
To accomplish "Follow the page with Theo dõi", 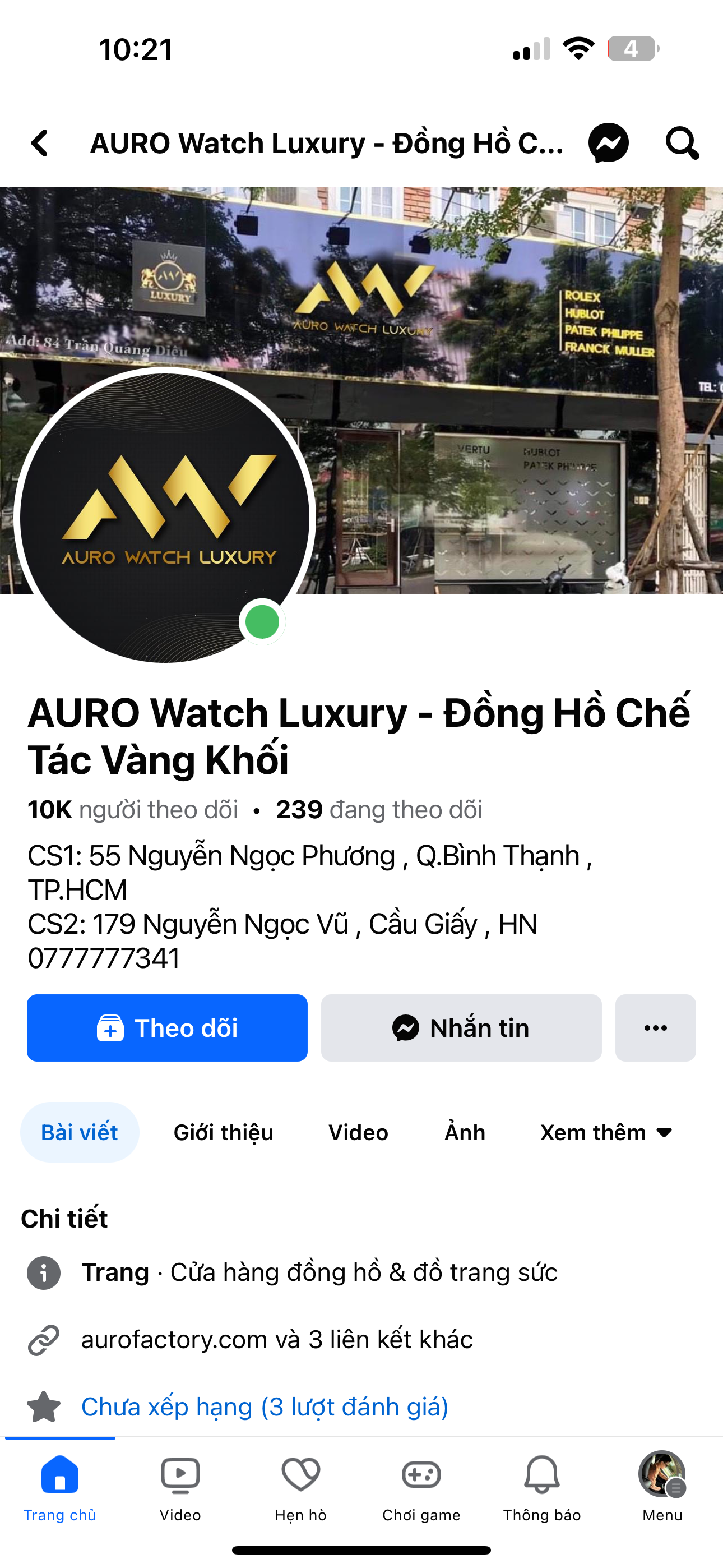I will (x=168, y=1028).
